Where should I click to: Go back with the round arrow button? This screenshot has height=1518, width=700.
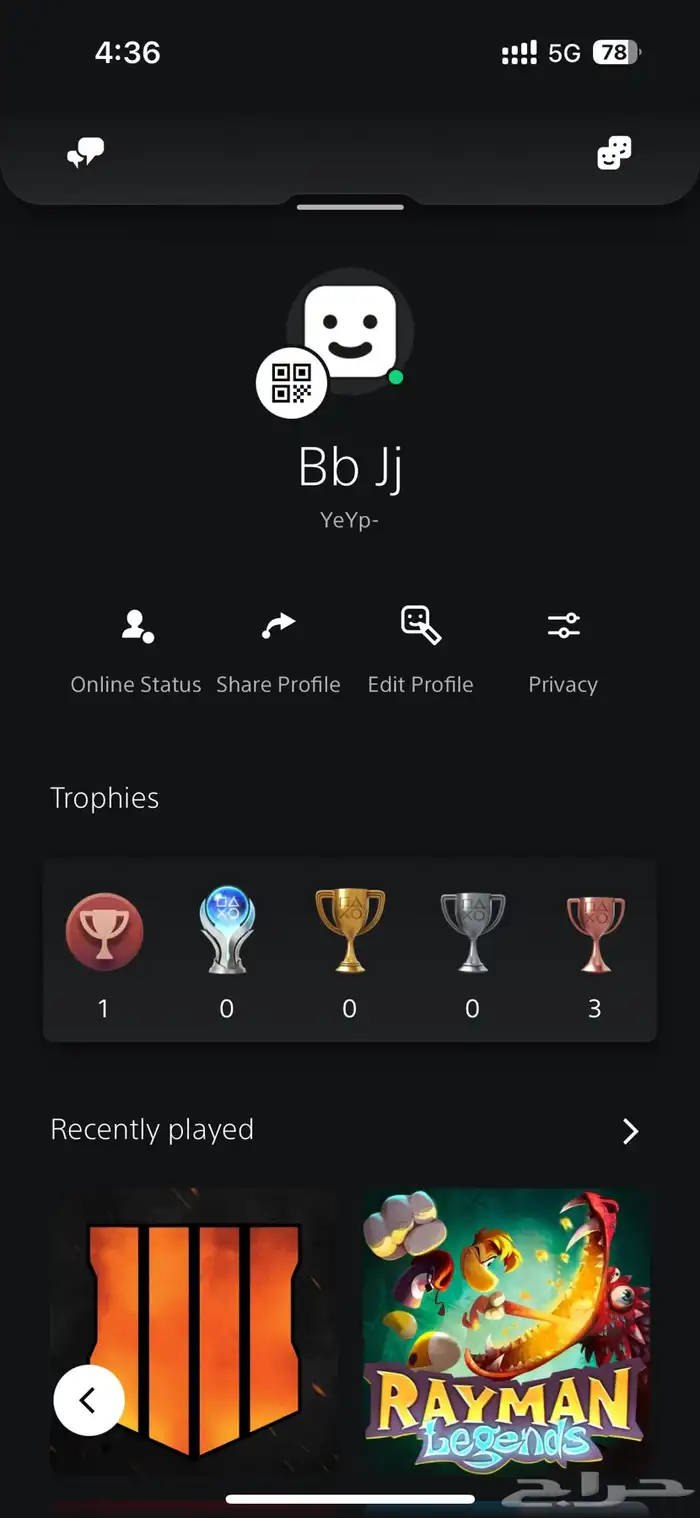pyautogui.click(x=89, y=1400)
